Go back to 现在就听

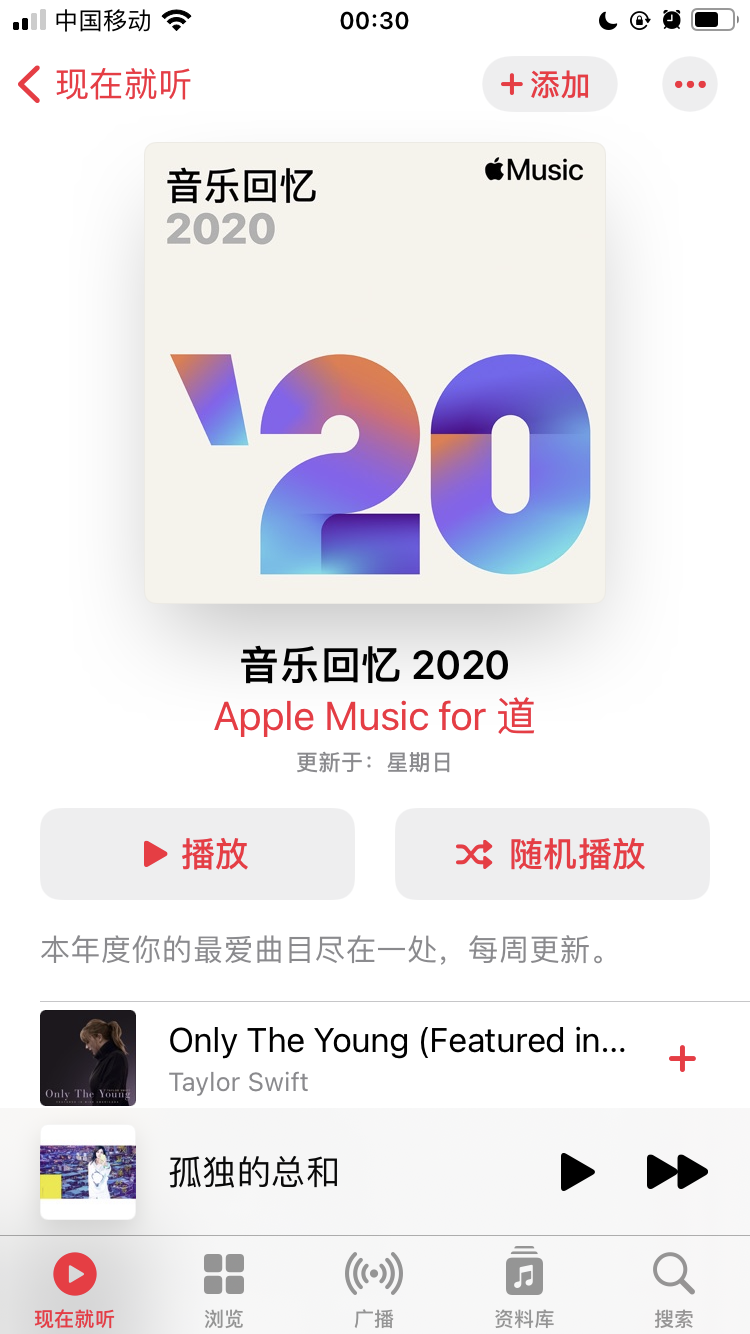coord(105,85)
